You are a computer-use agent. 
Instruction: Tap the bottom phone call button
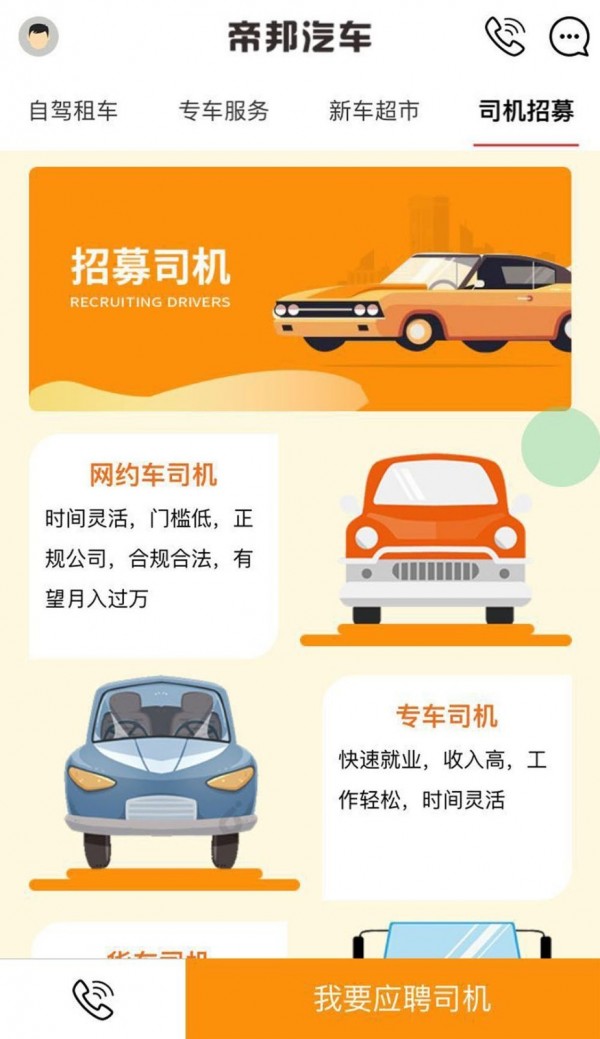(93, 998)
